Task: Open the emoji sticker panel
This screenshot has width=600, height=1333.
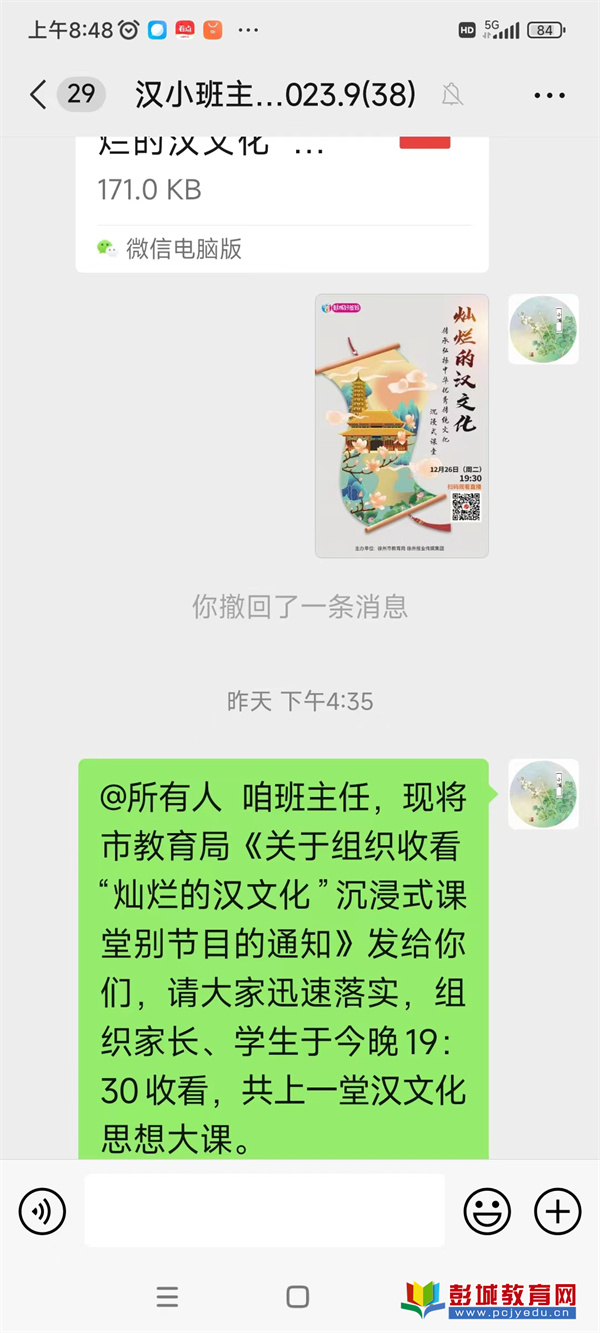Action: [487, 1212]
